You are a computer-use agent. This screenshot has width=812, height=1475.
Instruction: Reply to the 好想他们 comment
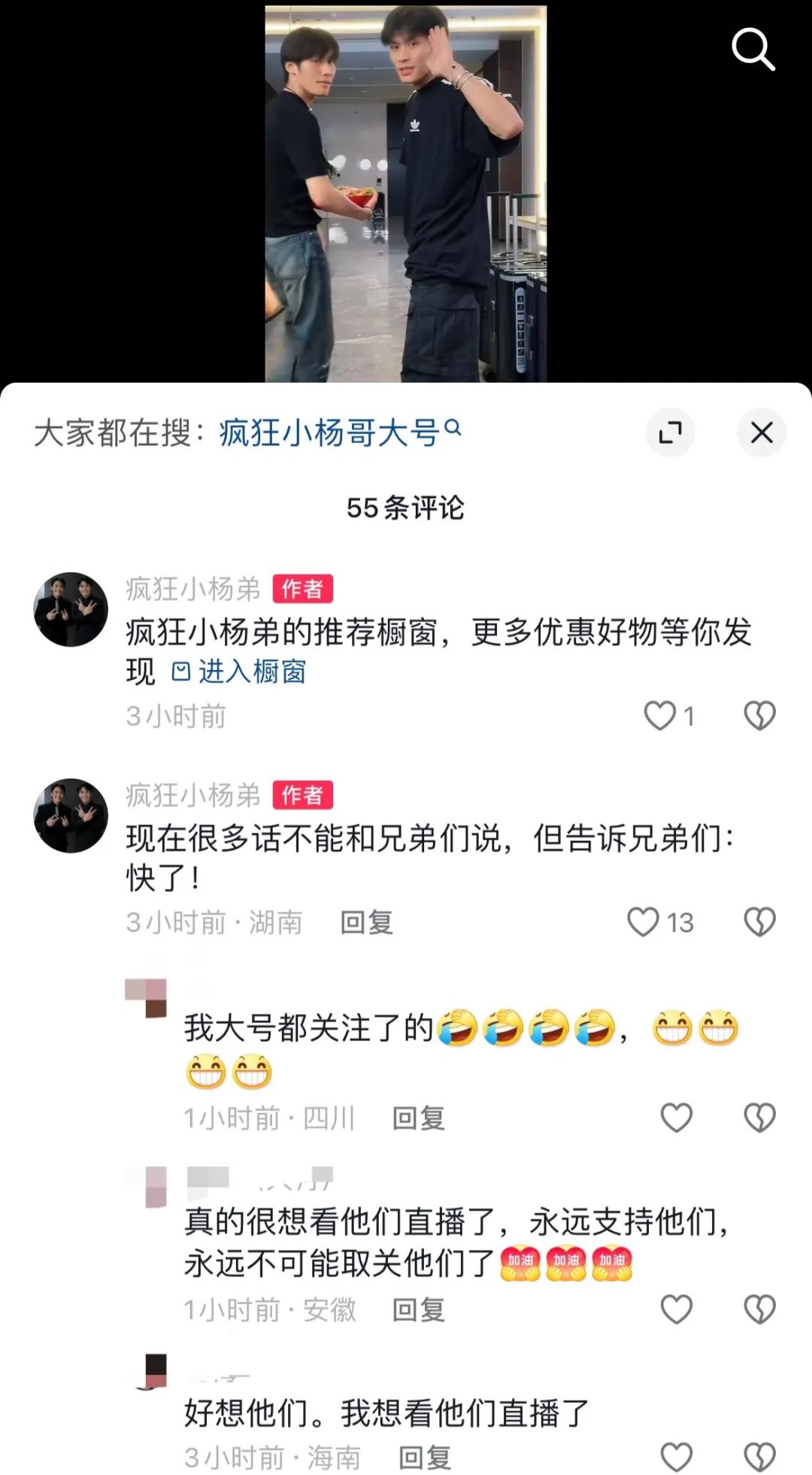[424, 1458]
